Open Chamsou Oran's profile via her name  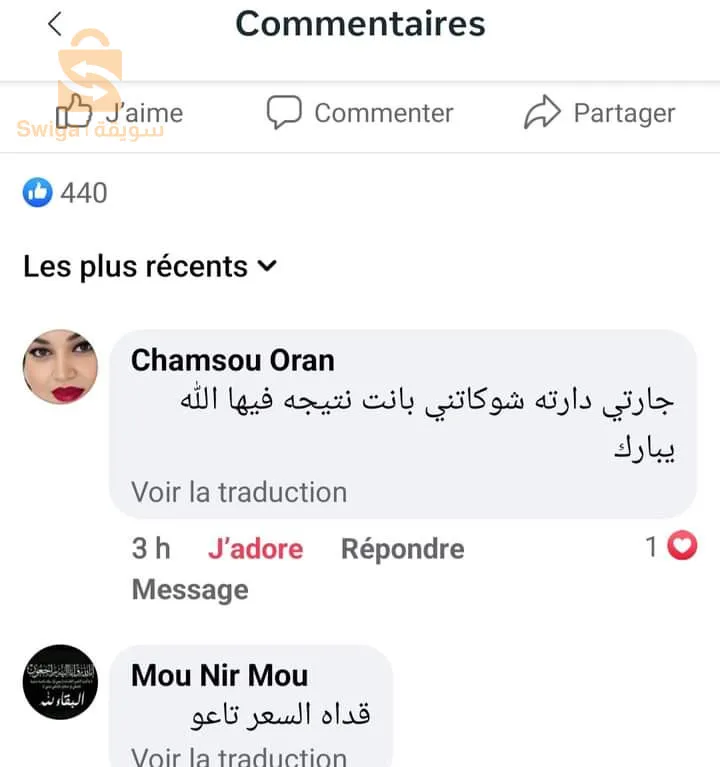[x=232, y=360]
